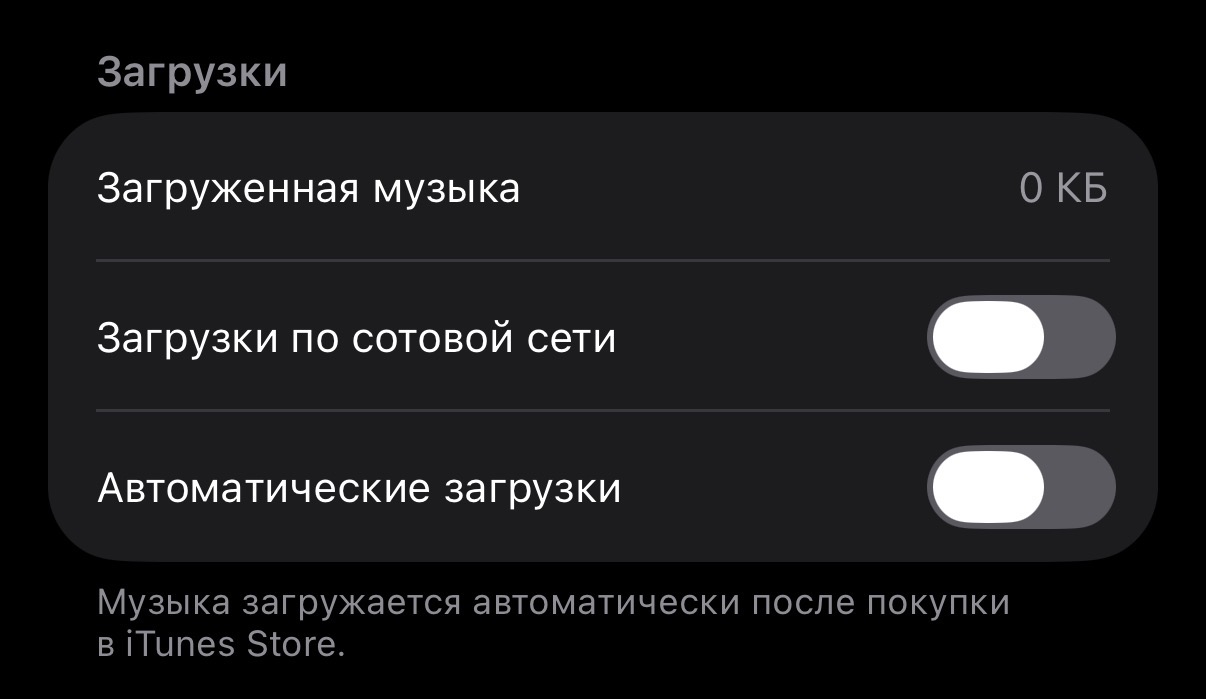
Task: Enable the Автоматические загрузки switch
Action: pyautogui.click(x=1020, y=487)
